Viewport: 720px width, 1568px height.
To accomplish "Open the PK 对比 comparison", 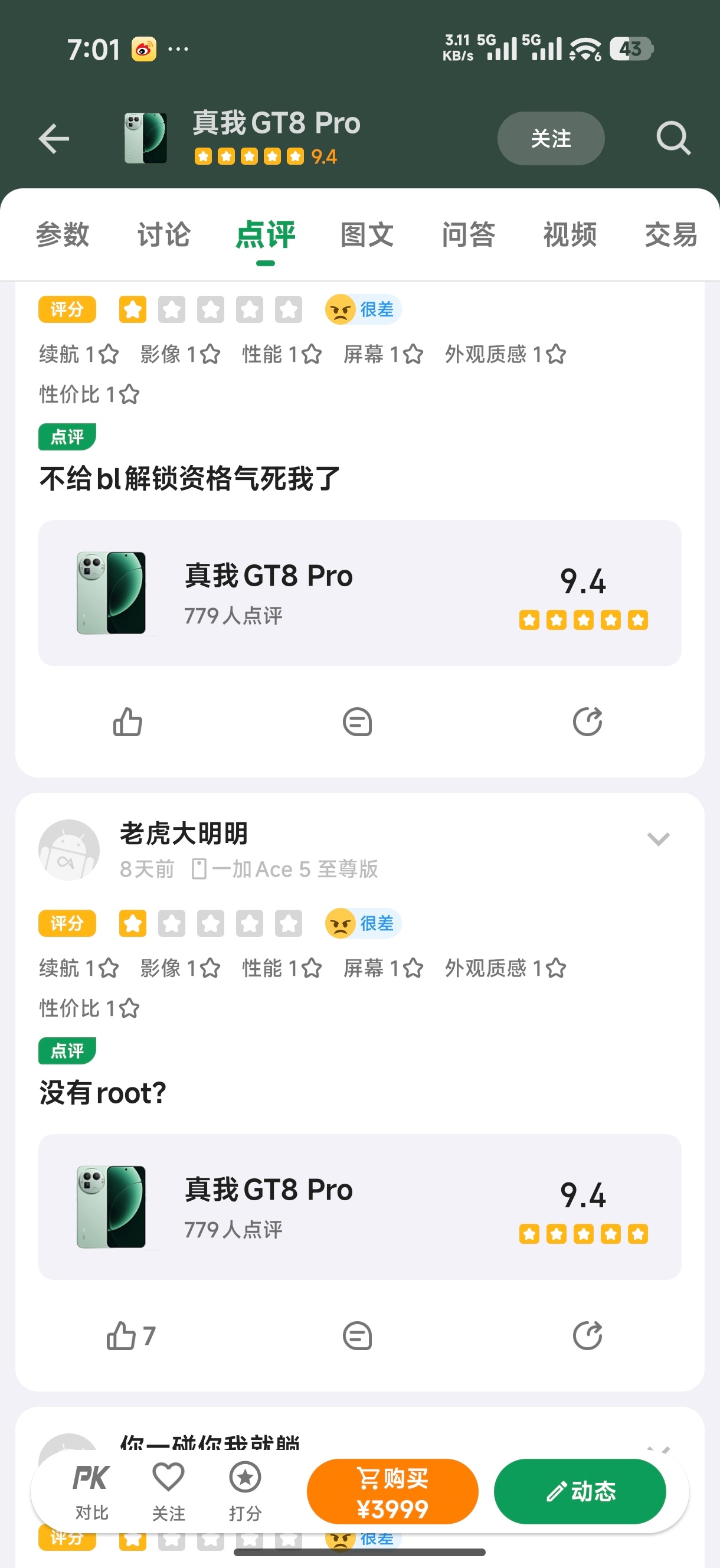I will pos(91,1491).
